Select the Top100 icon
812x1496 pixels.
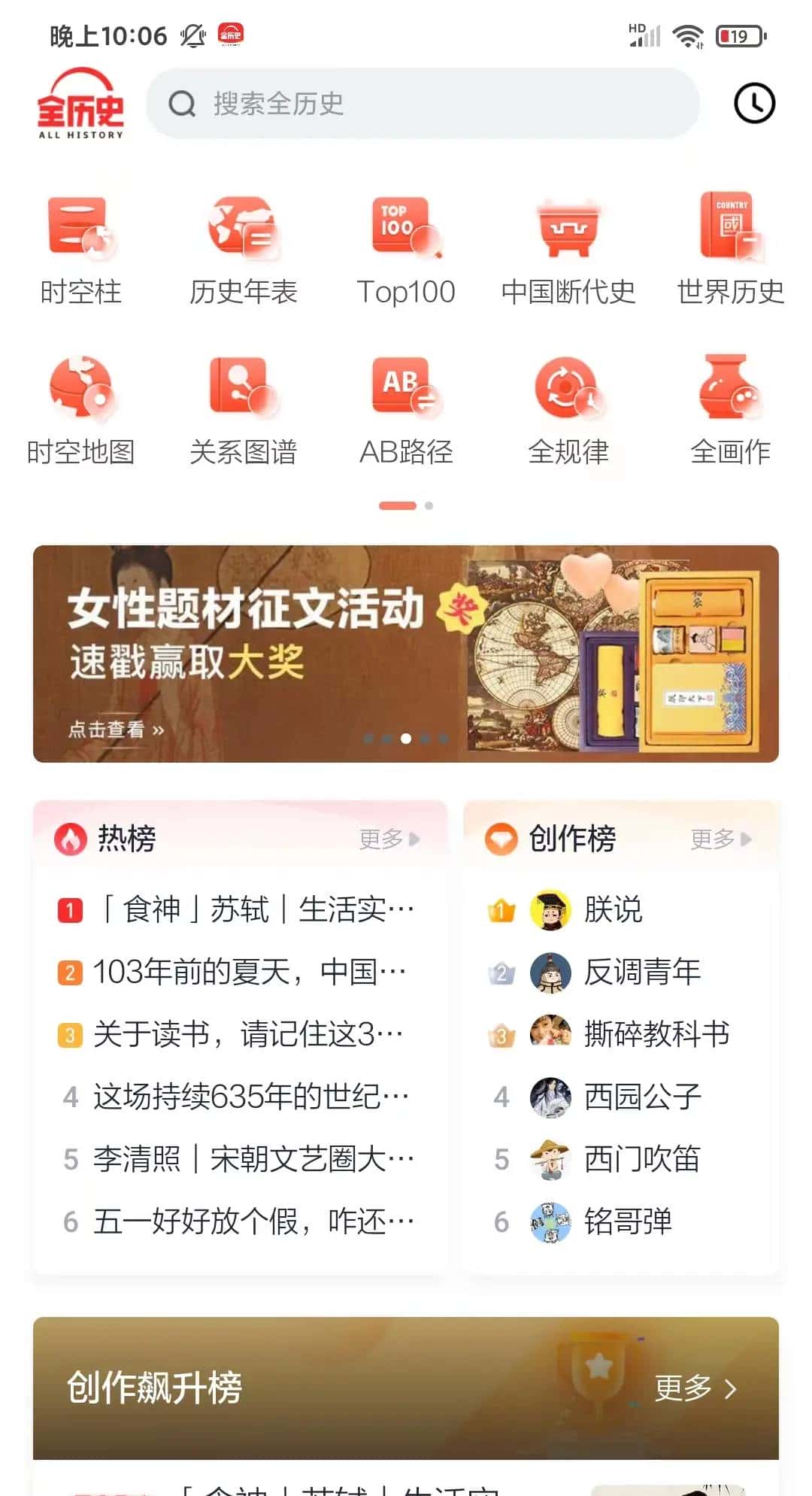tap(405, 248)
